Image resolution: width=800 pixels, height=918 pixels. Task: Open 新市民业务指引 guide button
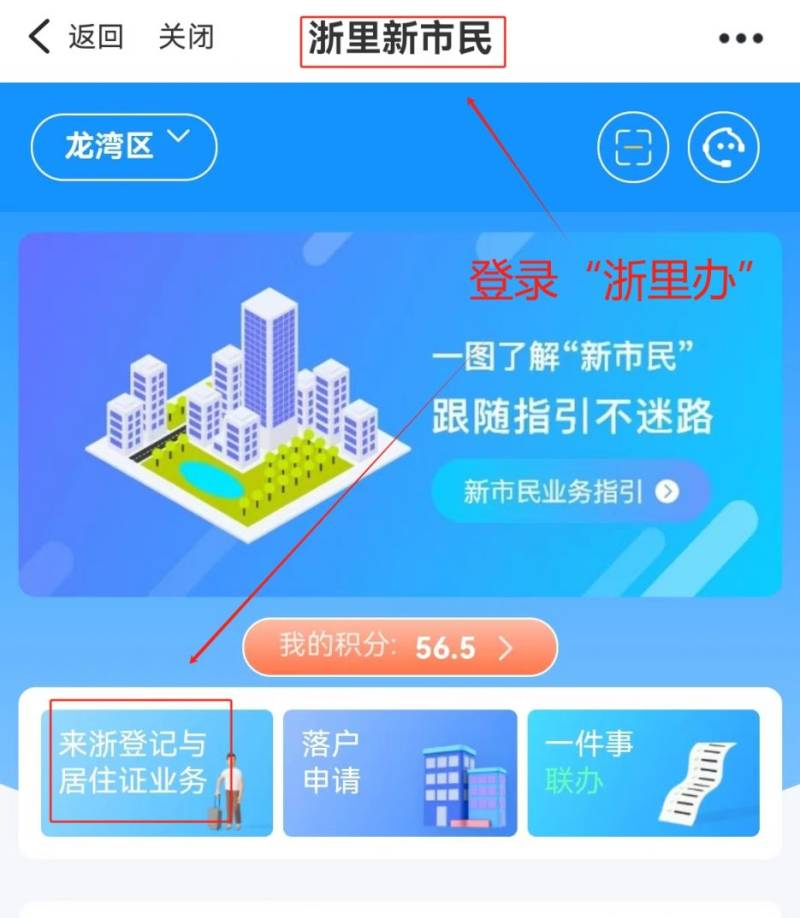click(571, 491)
